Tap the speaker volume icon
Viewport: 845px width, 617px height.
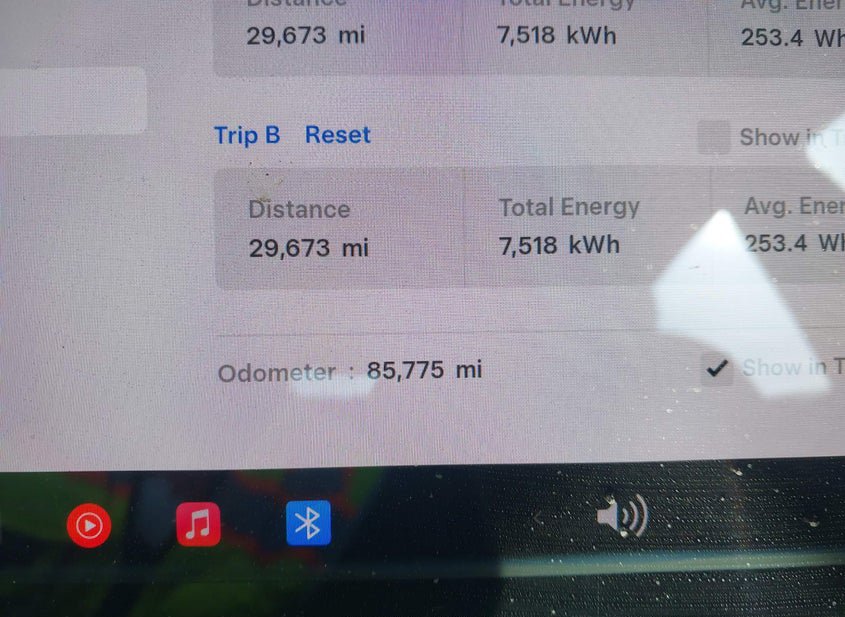[x=621, y=517]
